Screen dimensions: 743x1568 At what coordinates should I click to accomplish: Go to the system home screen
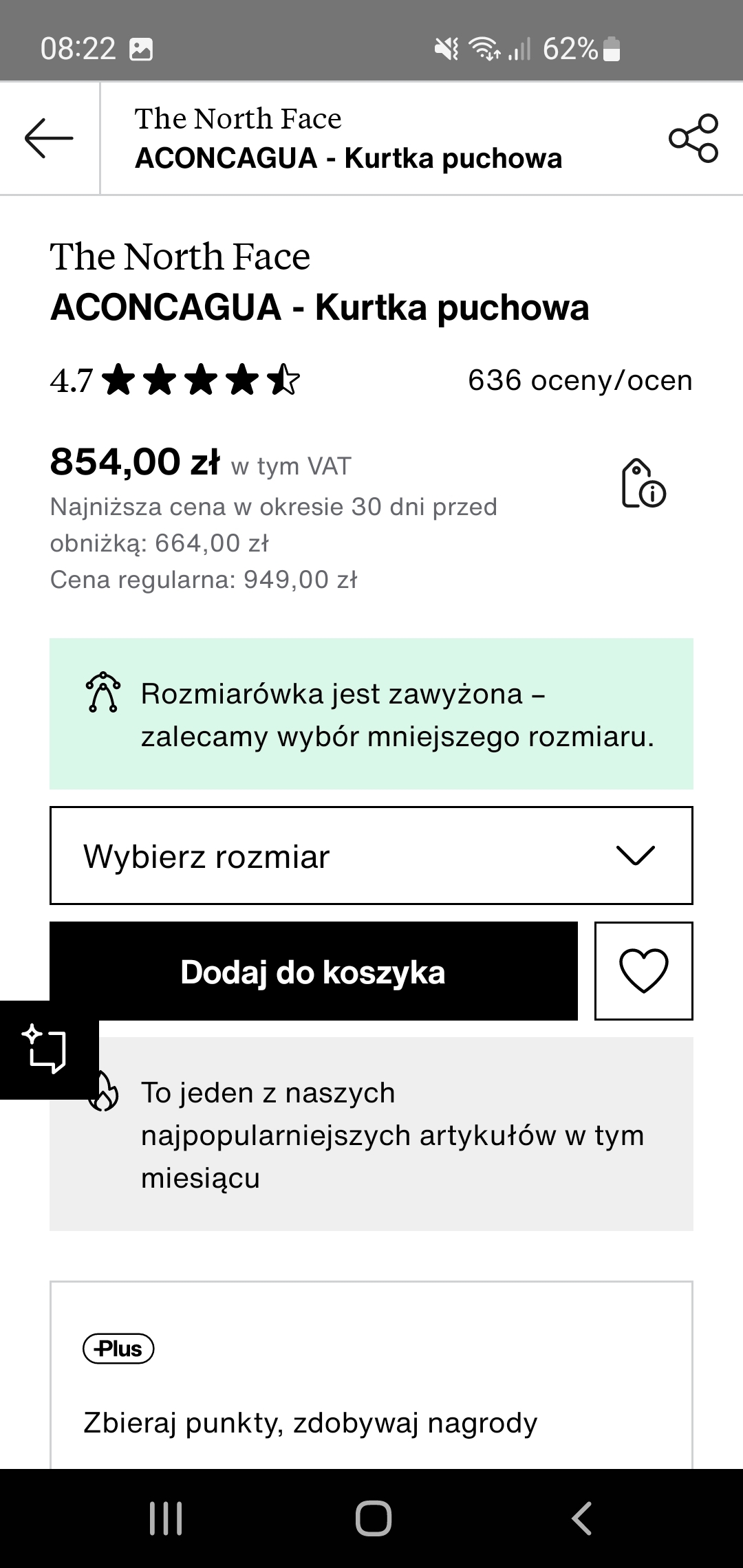tap(372, 1518)
